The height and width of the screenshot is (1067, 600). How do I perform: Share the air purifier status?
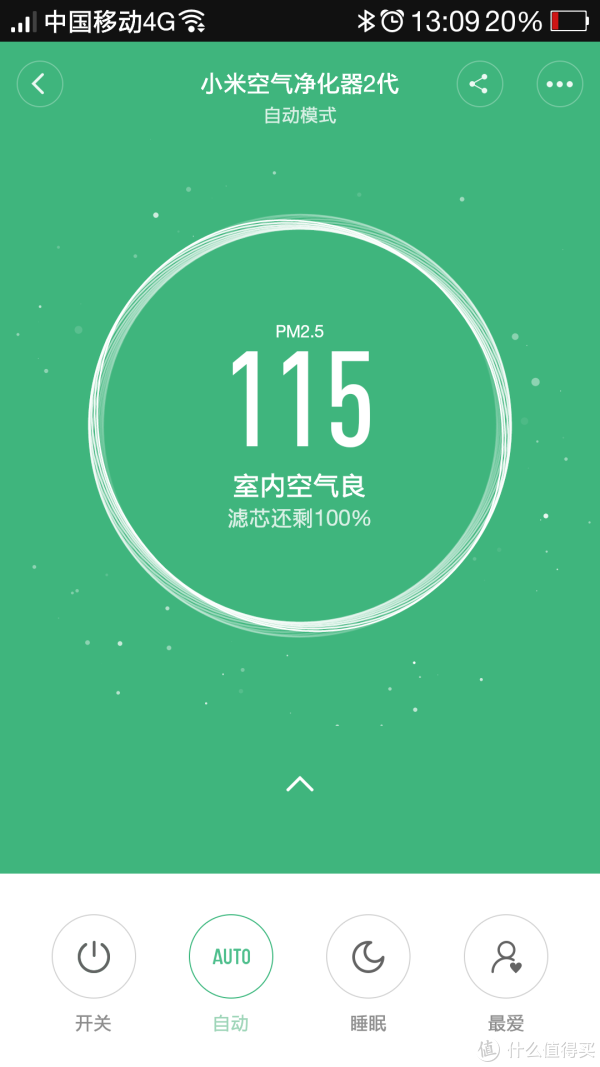[480, 85]
